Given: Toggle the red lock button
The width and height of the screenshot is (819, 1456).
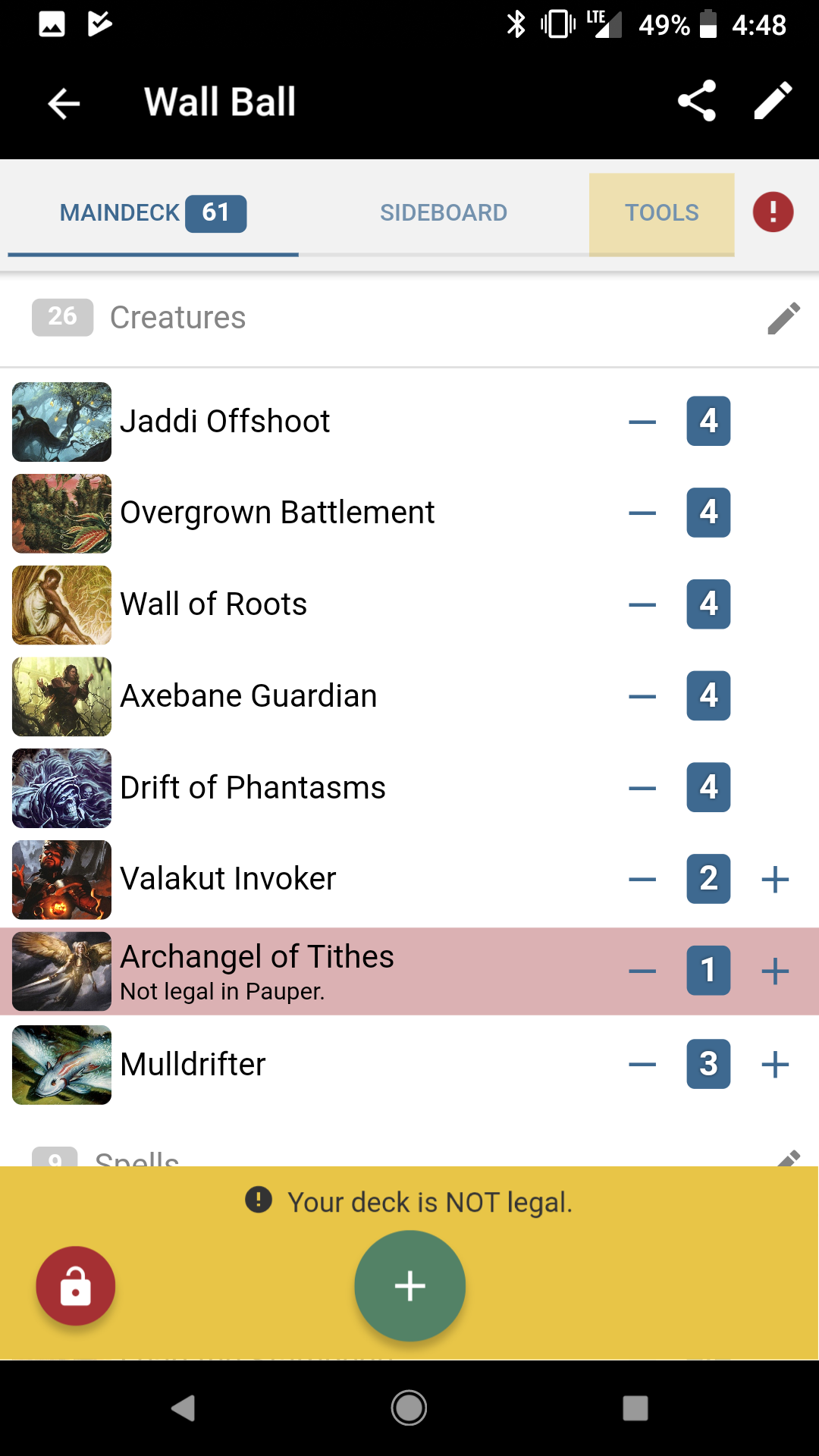Looking at the screenshot, I should pos(76,1286).
